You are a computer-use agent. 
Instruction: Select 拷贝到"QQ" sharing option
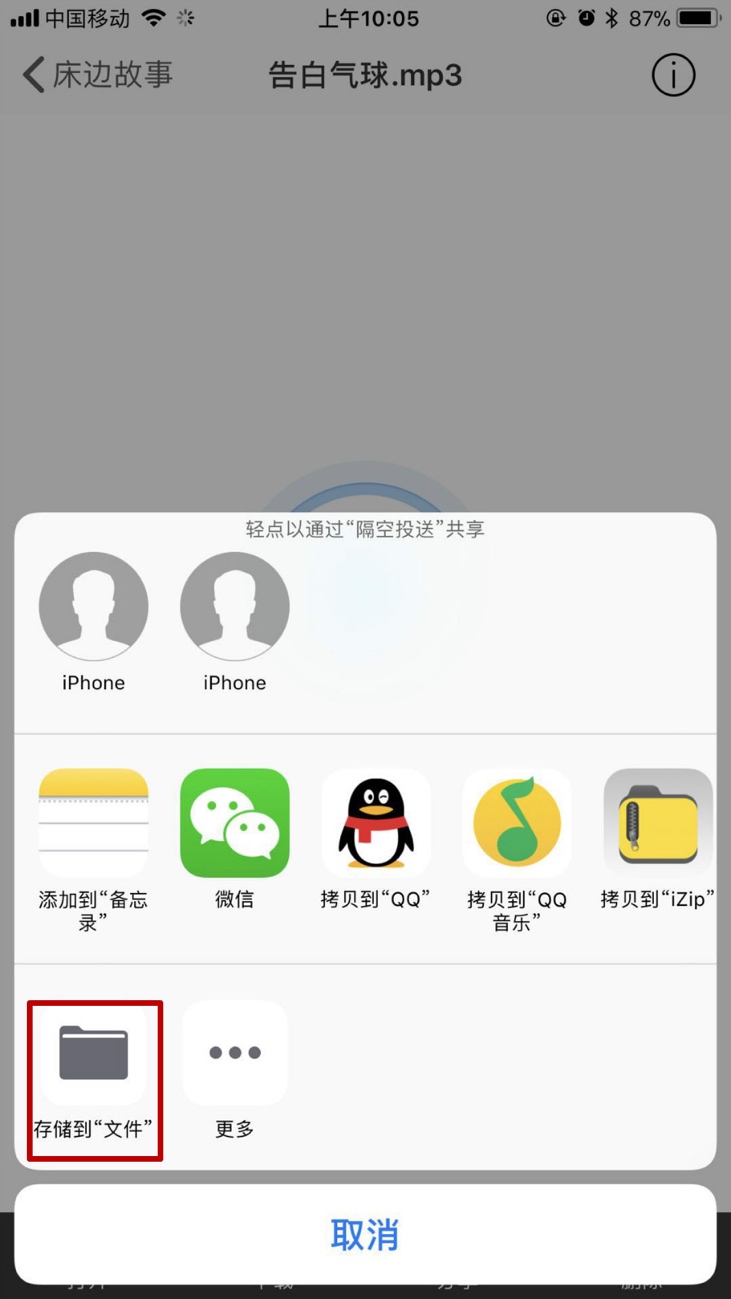tap(375, 822)
